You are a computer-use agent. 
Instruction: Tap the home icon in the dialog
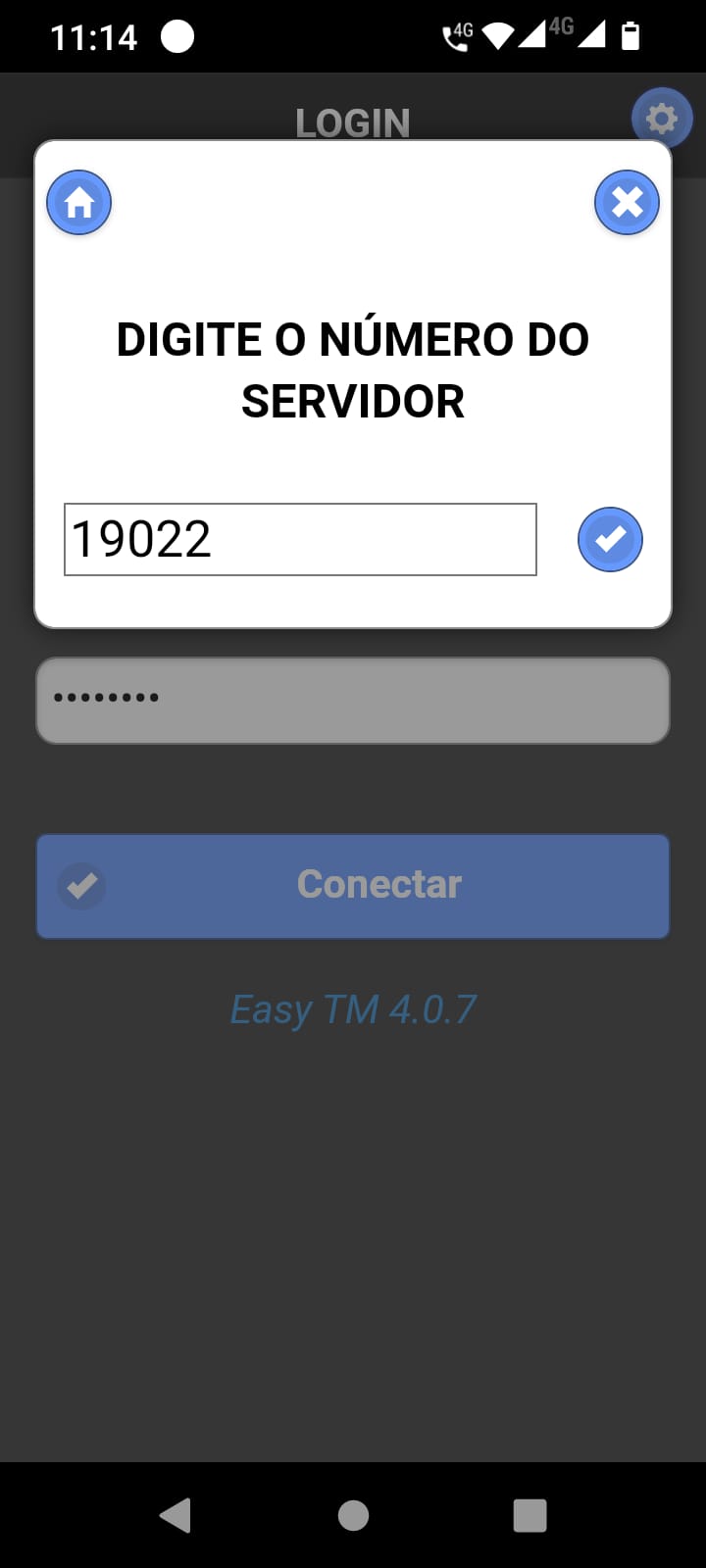(79, 203)
